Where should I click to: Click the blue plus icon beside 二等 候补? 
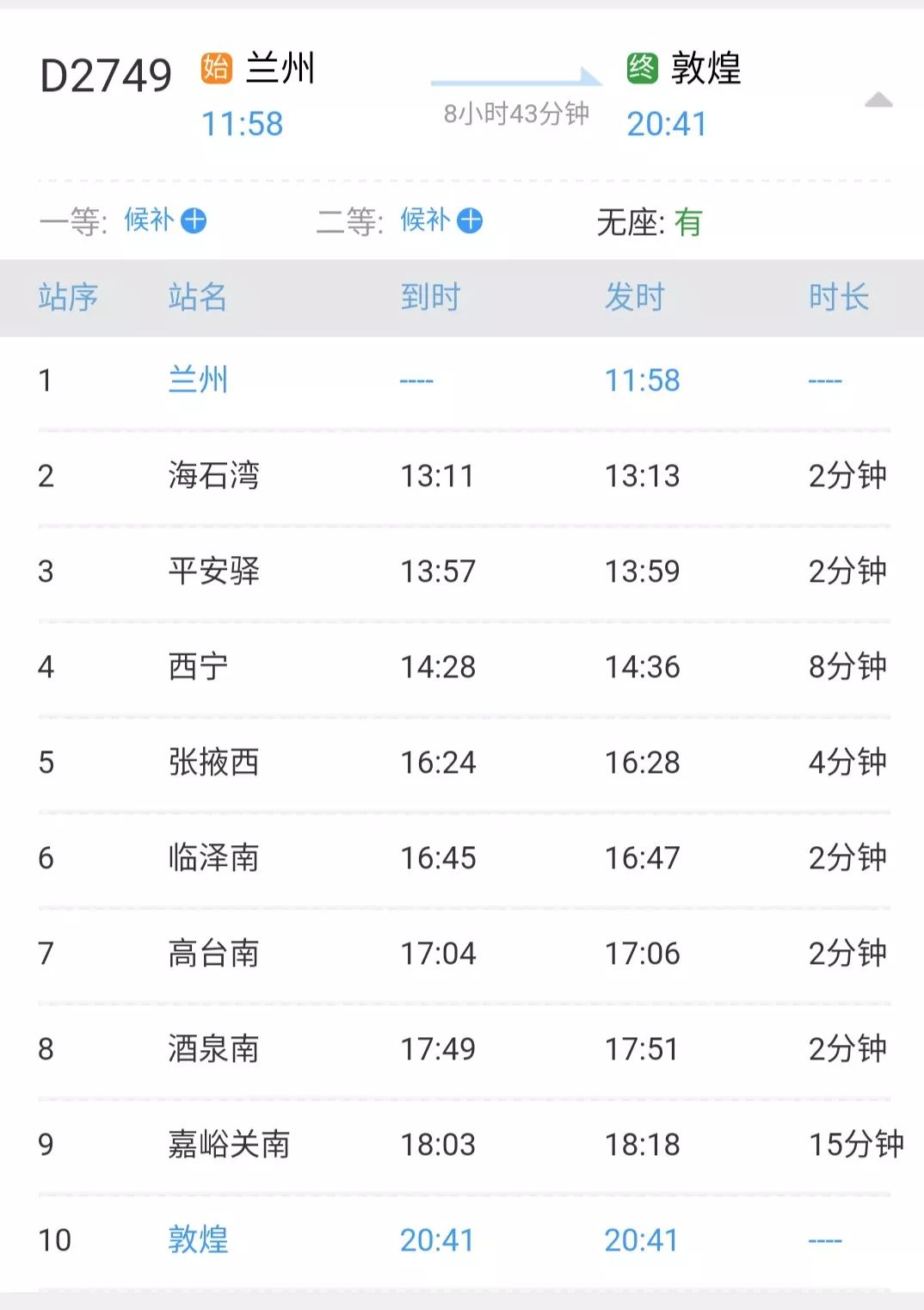(470, 220)
